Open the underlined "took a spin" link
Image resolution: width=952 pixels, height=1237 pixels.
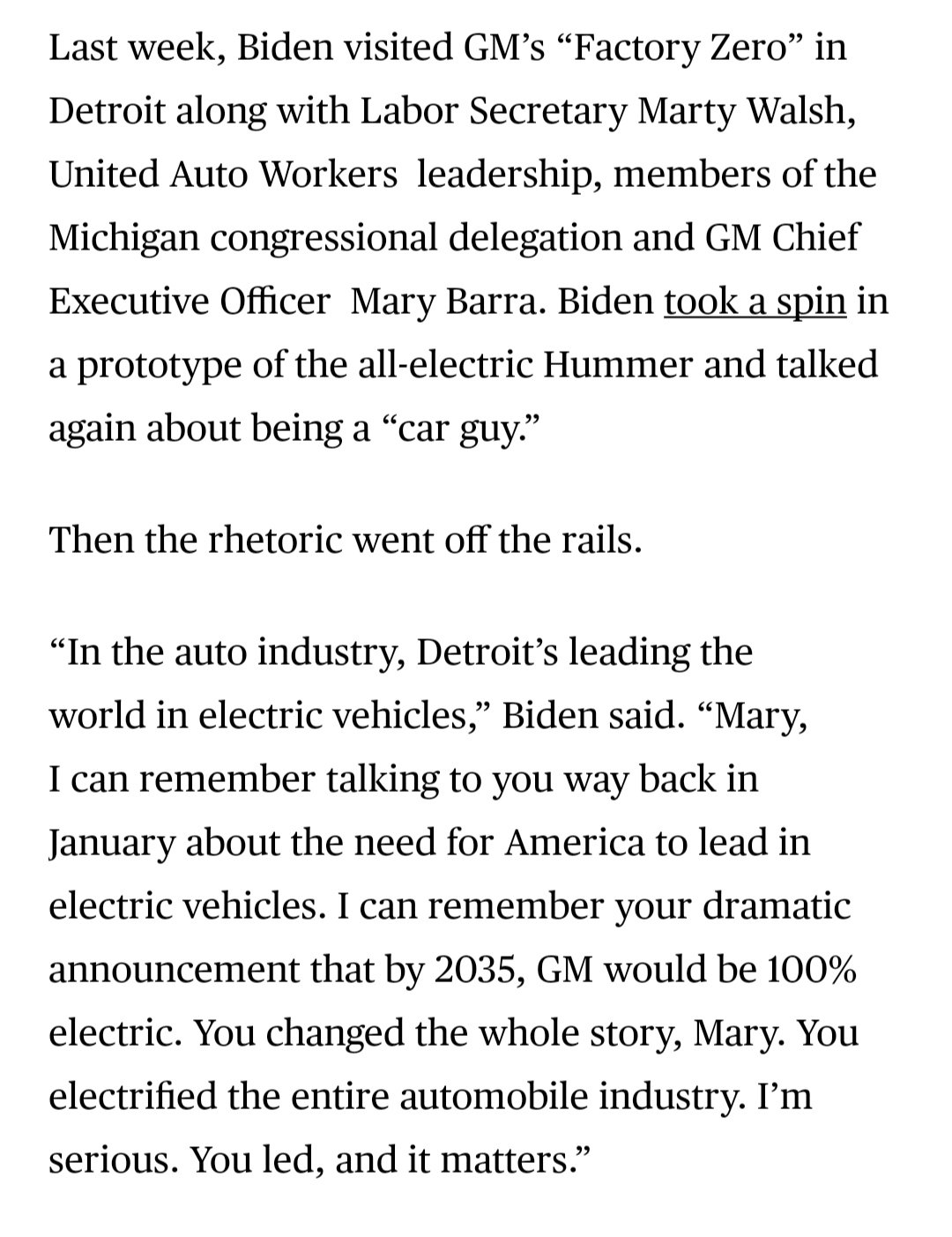click(755, 302)
